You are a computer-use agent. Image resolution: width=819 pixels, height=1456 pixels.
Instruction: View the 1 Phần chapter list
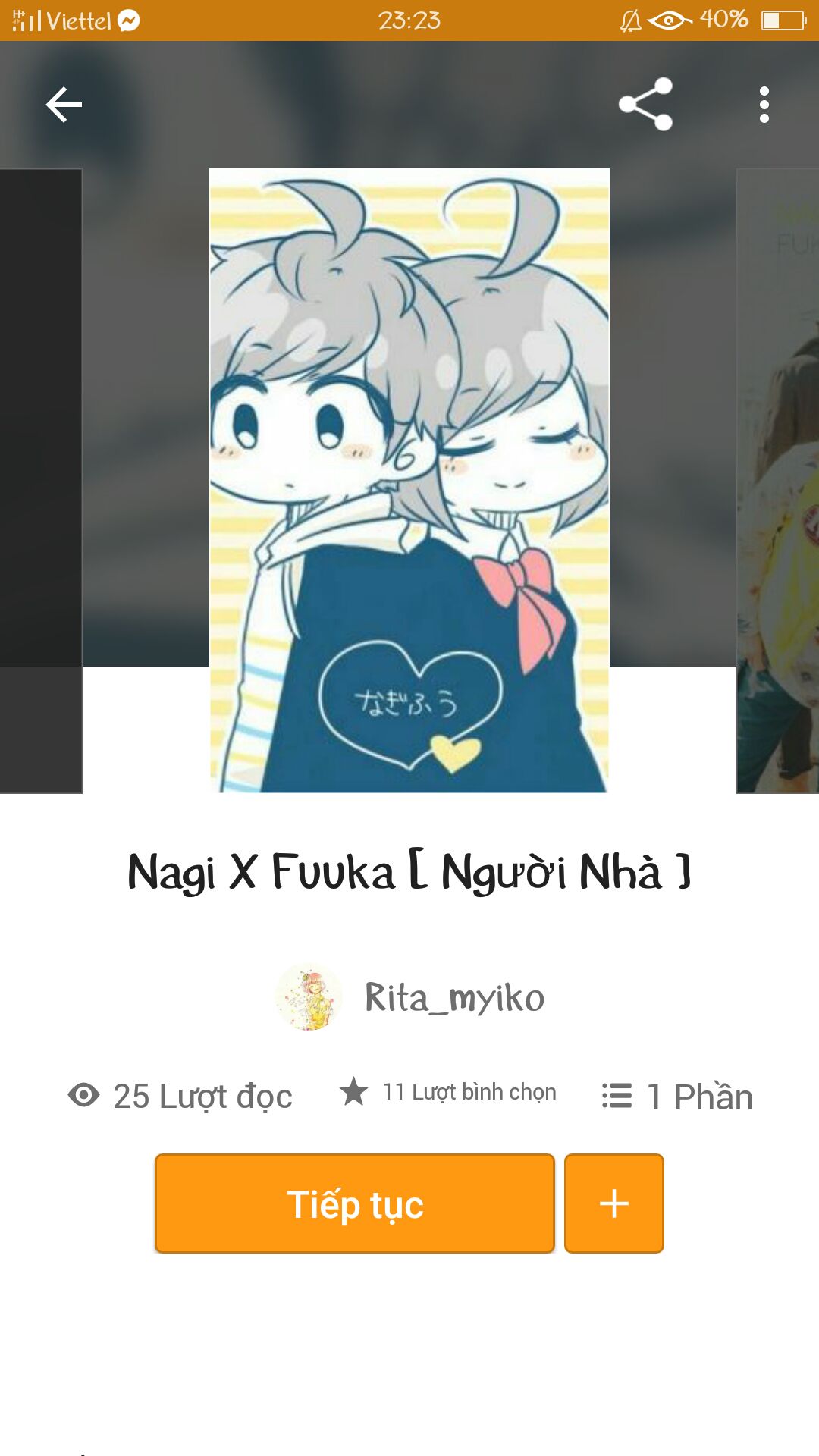678,1097
